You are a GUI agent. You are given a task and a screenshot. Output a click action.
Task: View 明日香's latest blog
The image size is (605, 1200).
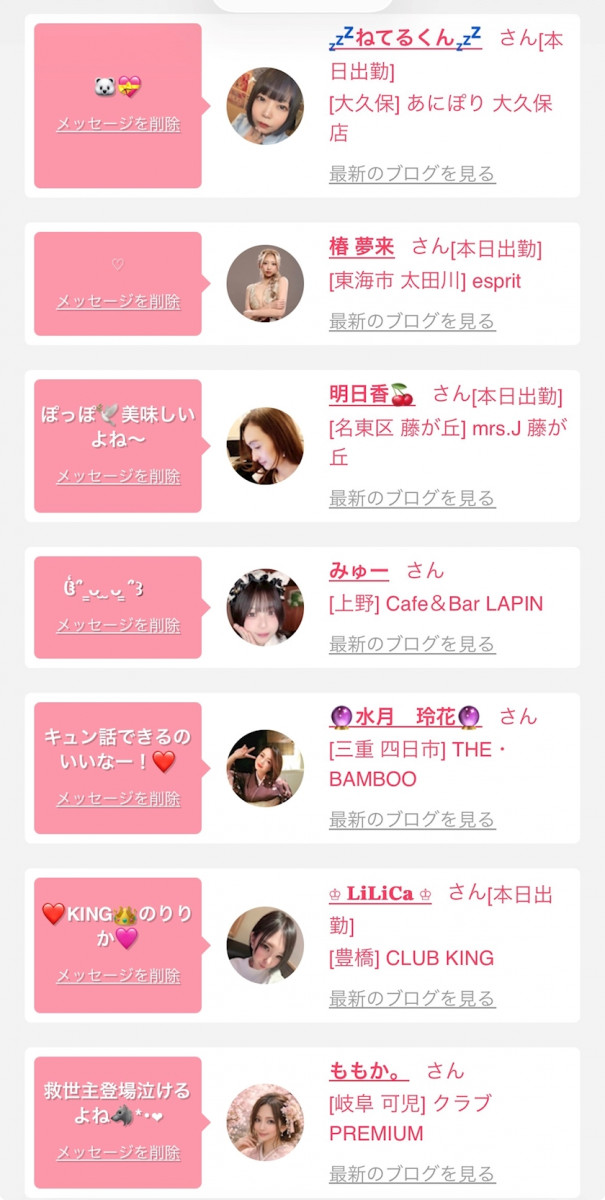412,498
